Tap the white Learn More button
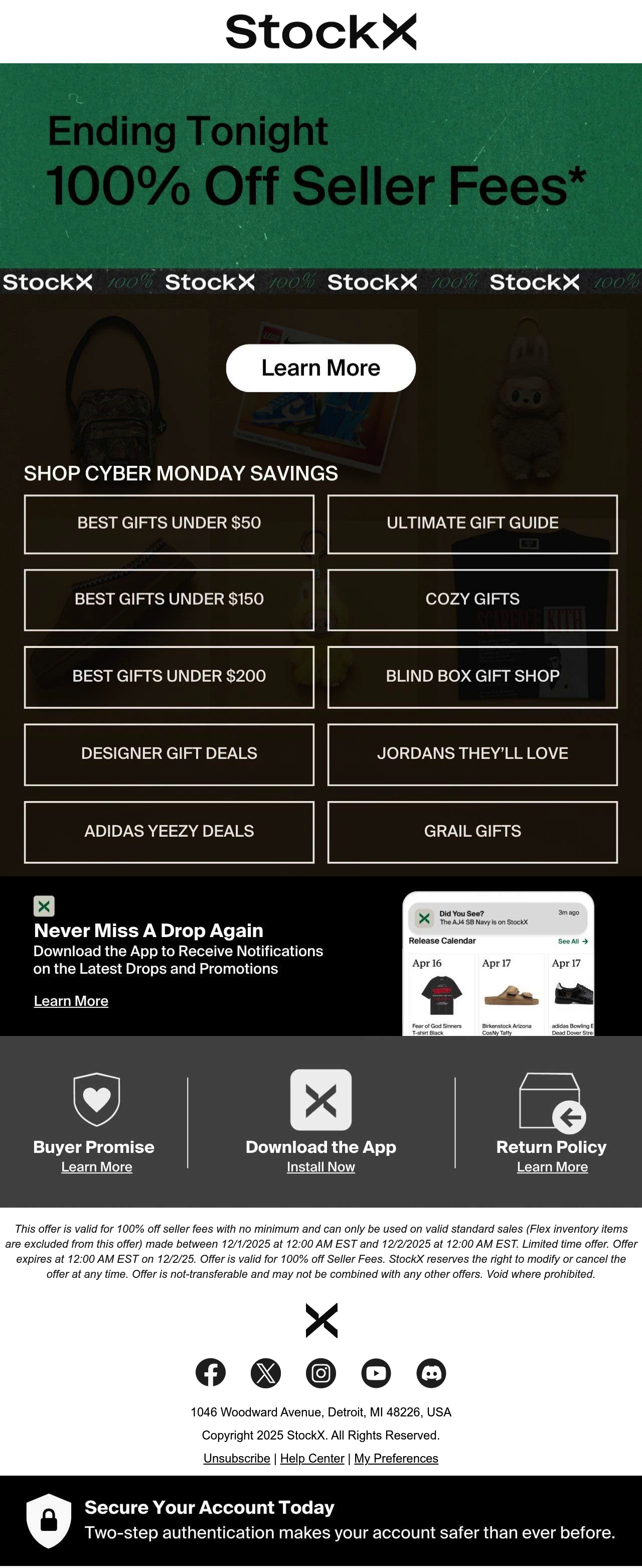The image size is (642, 1568). (320, 367)
